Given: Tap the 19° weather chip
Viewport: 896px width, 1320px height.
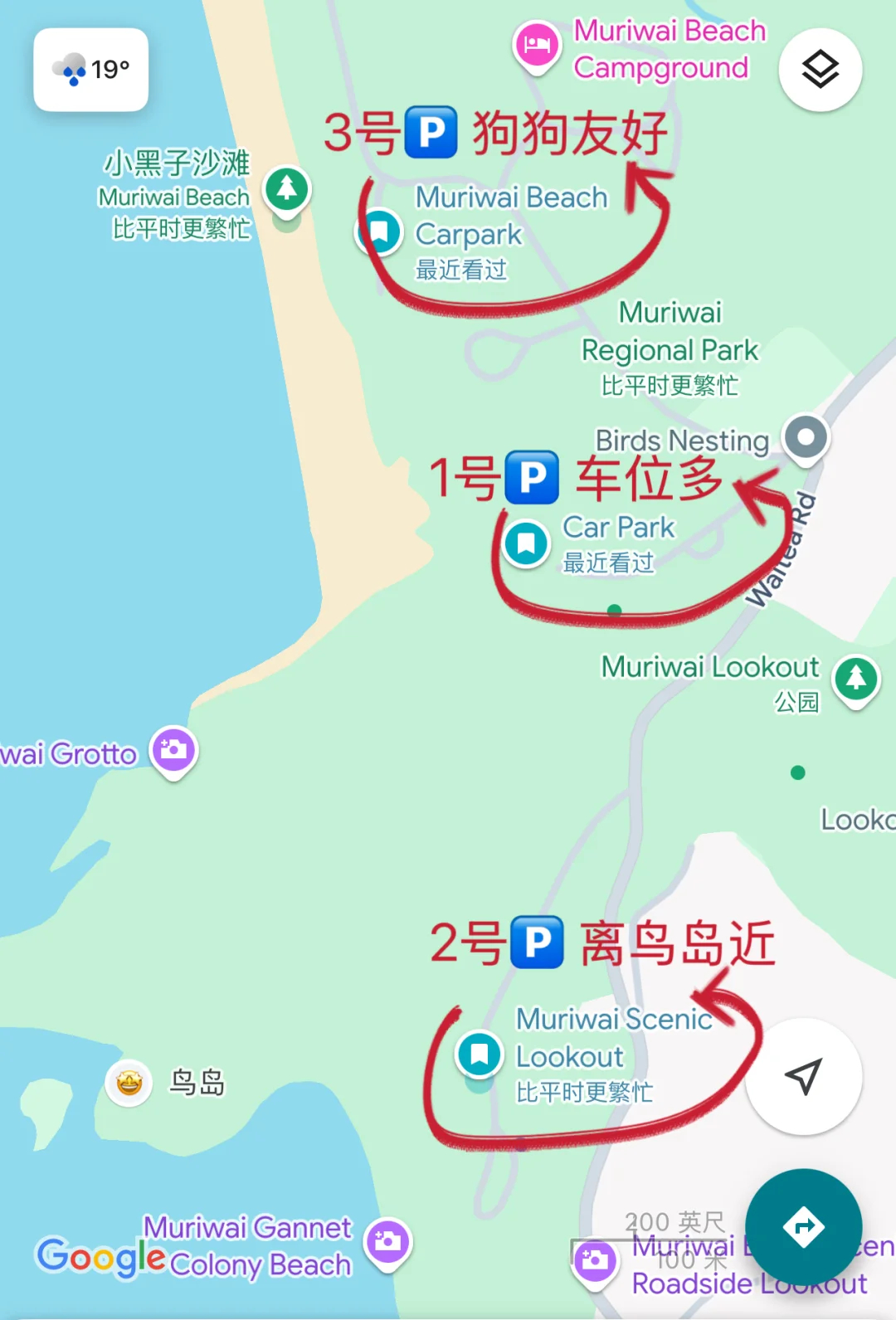Looking at the screenshot, I should point(91,70).
